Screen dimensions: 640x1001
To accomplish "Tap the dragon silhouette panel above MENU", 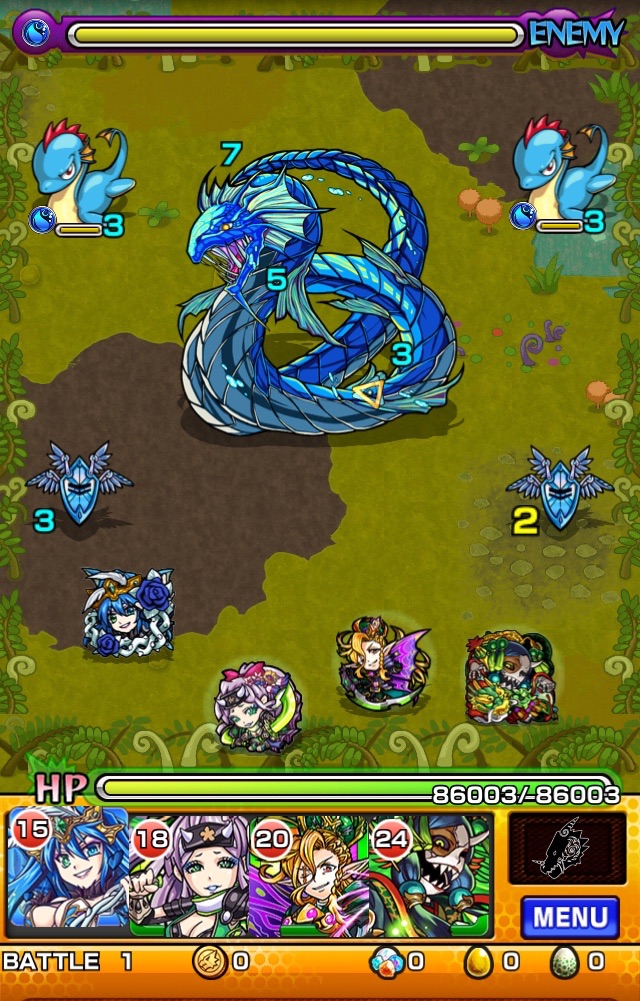I will click(567, 848).
